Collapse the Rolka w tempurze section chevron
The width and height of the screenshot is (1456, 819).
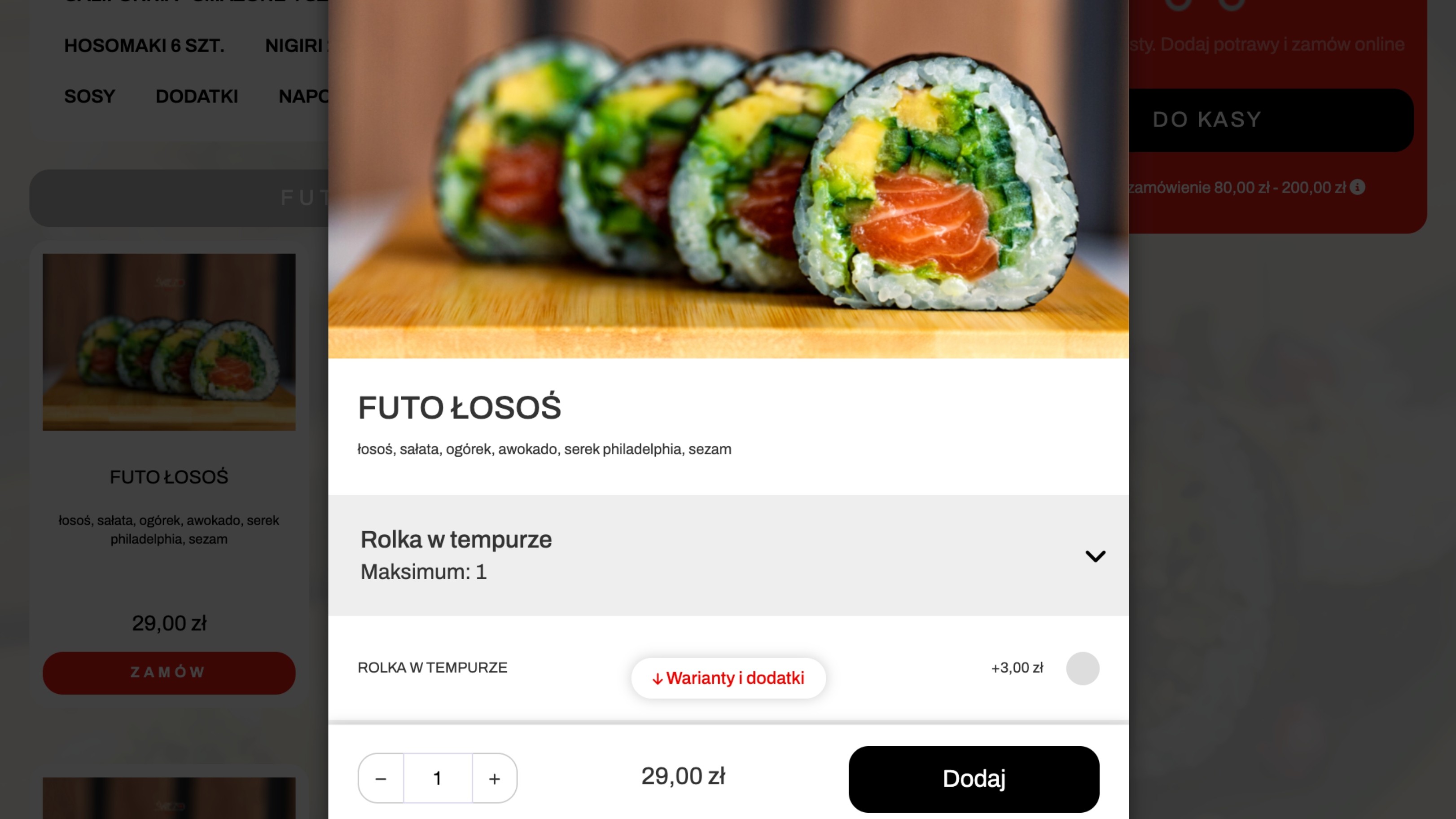click(x=1095, y=556)
